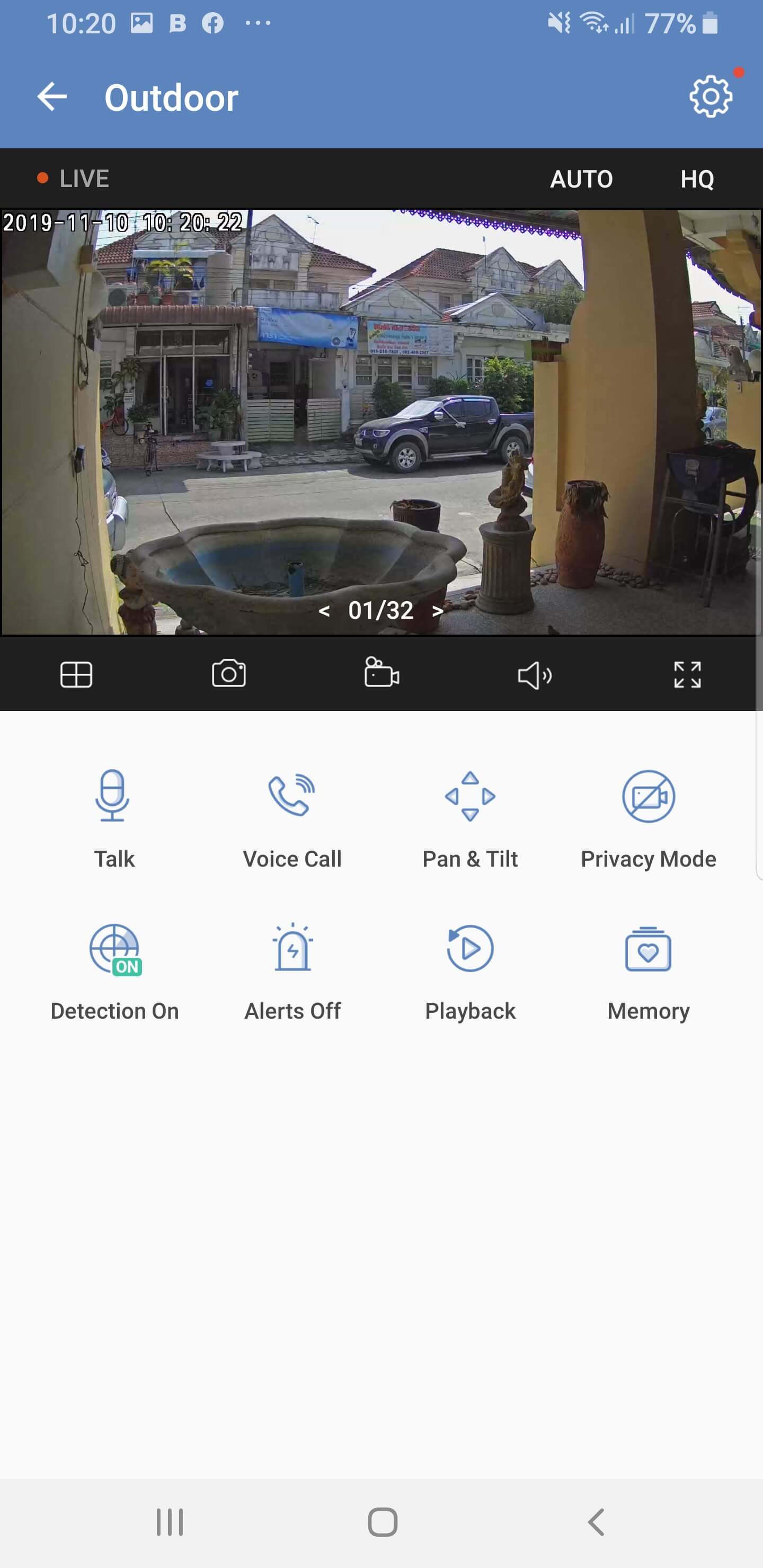Go to previous camera with left arrow
This screenshot has height=1568, width=763.
coord(325,611)
